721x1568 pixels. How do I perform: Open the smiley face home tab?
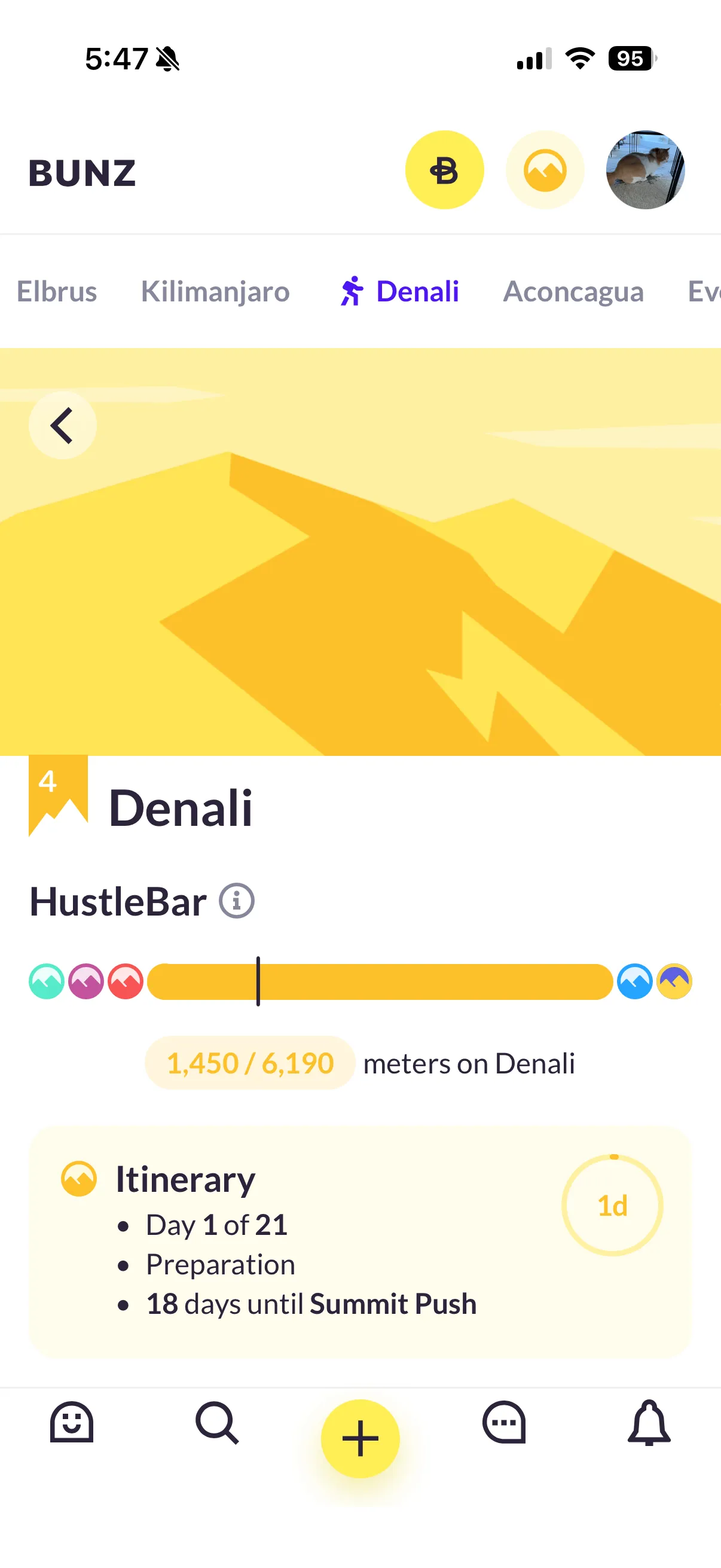pos(71,1423)
